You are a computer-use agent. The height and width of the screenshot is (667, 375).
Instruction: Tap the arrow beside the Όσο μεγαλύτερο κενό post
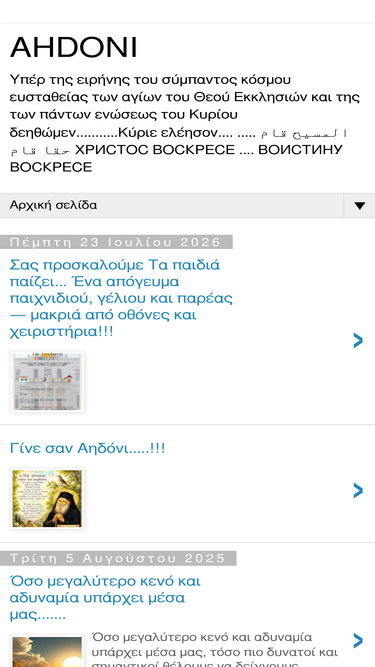pyautogui.click(x=358, y=640)
